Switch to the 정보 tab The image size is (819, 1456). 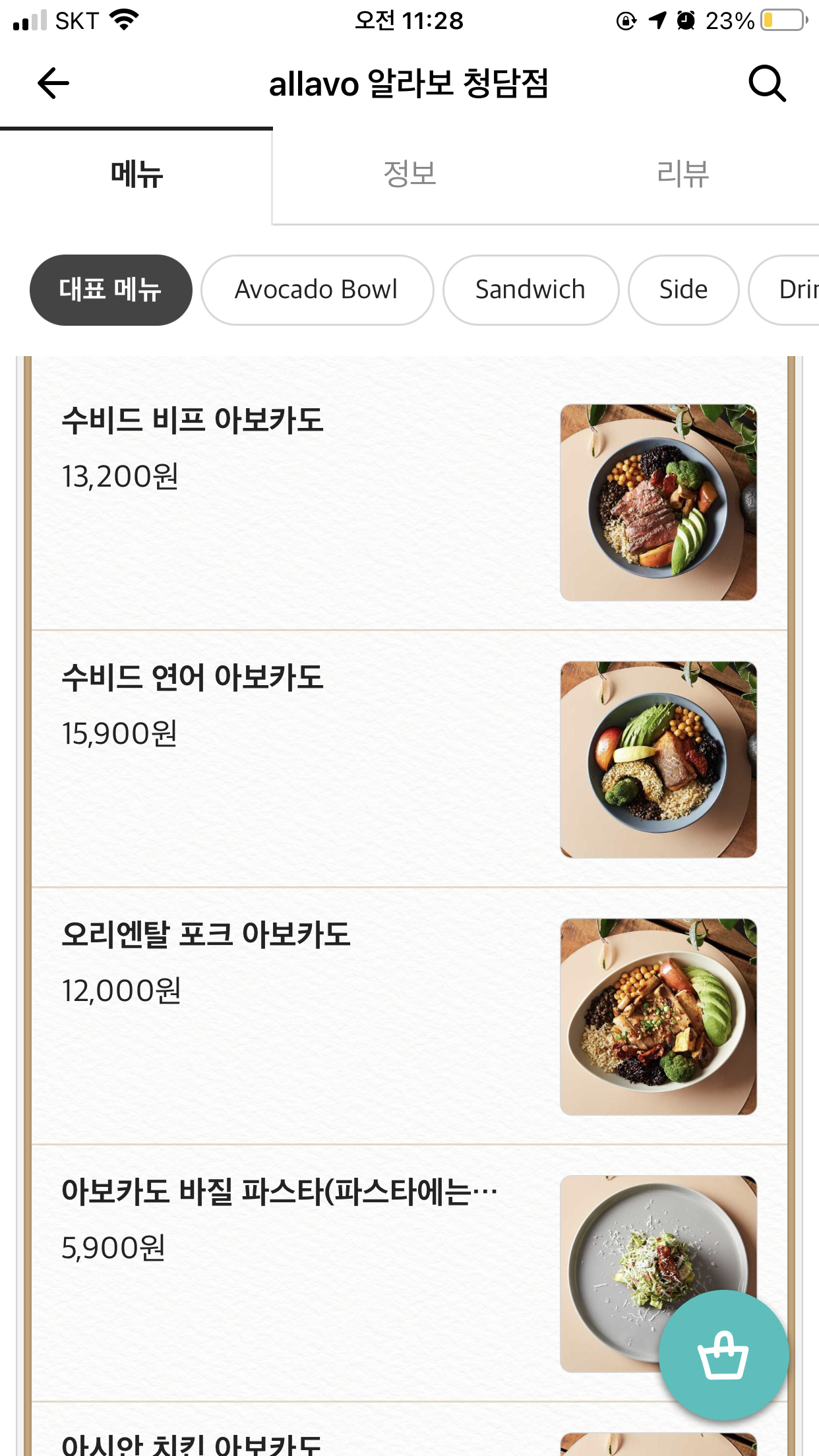(x=409, y=175)
